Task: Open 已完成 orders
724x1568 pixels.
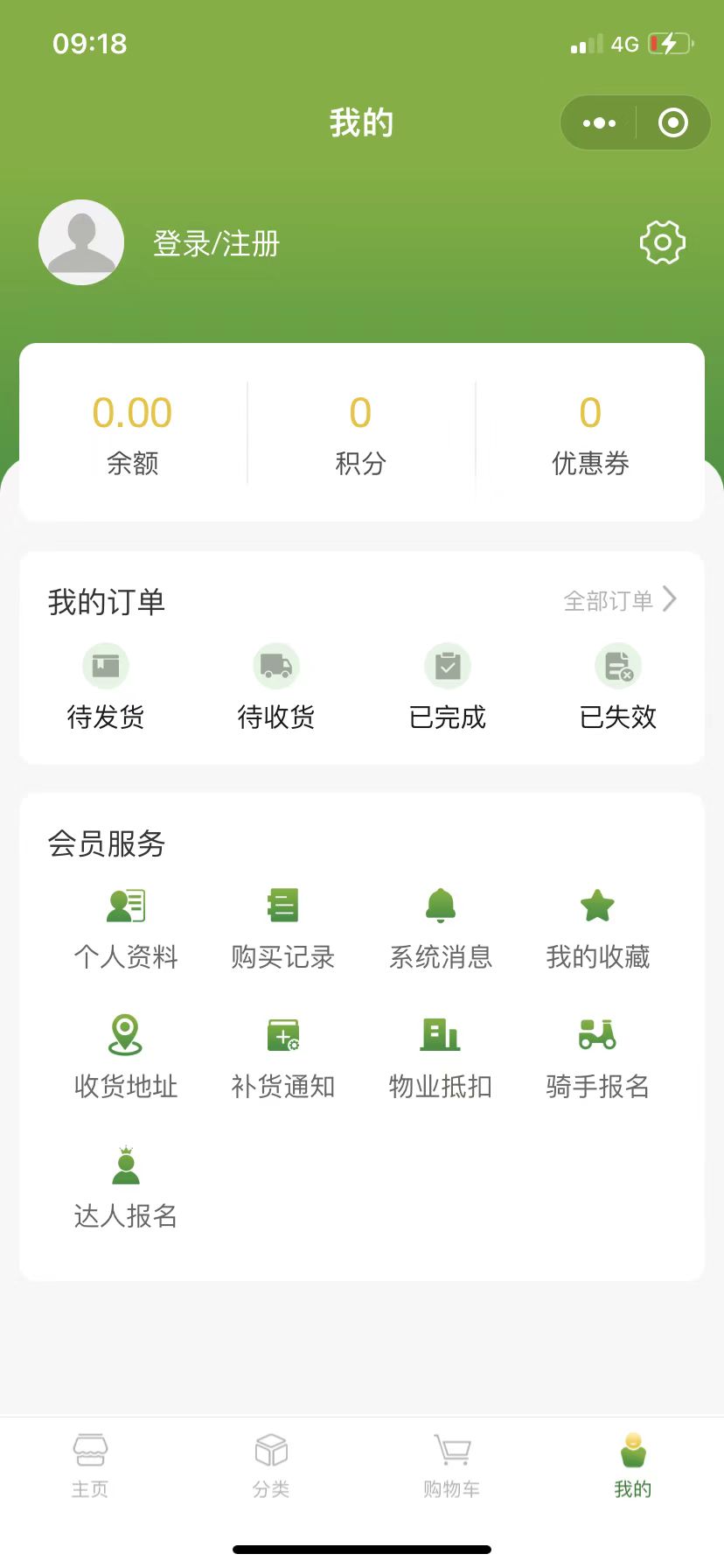Action: (x=448, y=688)
